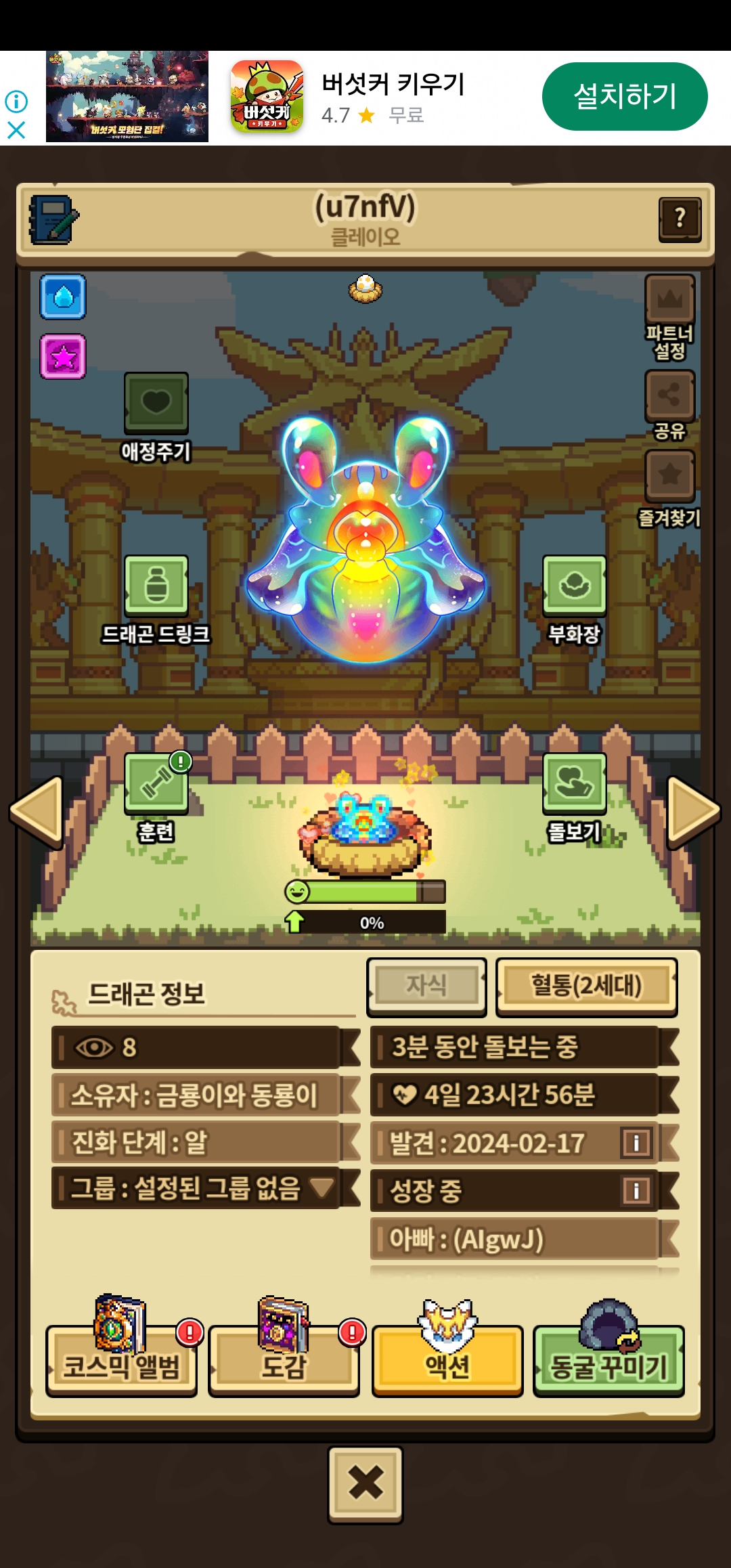The image size is (731, 1568).
Task: Open the notebook edit icon
Action: [53, 220]
